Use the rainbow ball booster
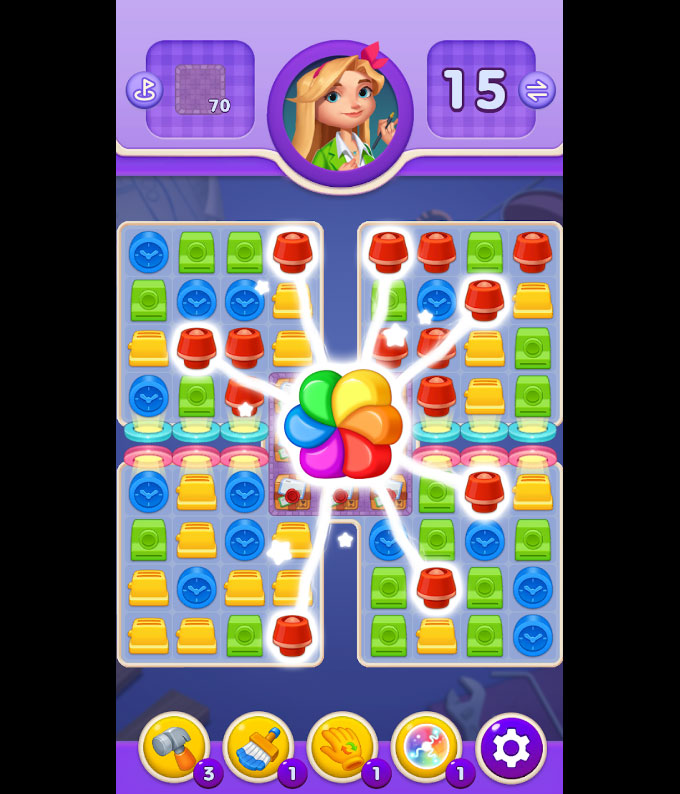This screenshot has width=680, height=794. tap(427, 746)
